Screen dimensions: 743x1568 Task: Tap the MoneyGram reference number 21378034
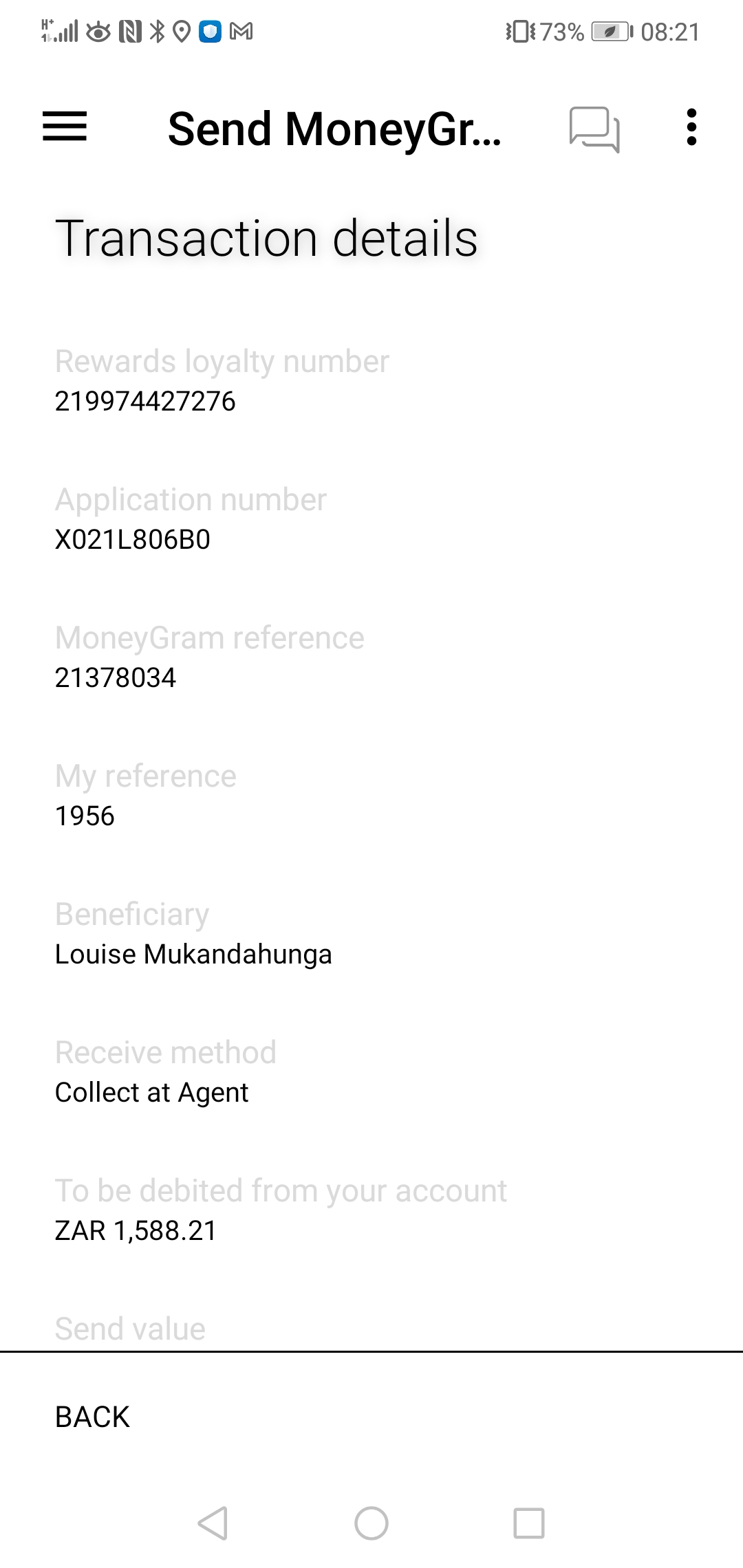(117, 679)
